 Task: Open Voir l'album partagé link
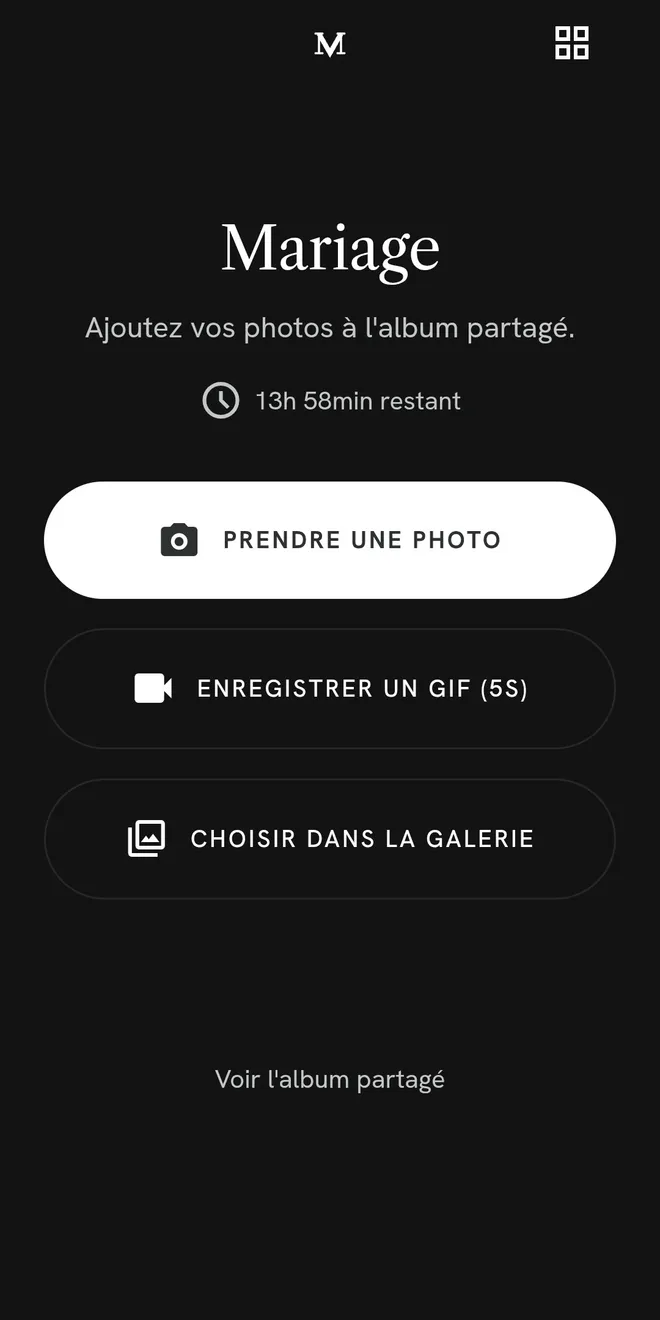pos(330,1080)
